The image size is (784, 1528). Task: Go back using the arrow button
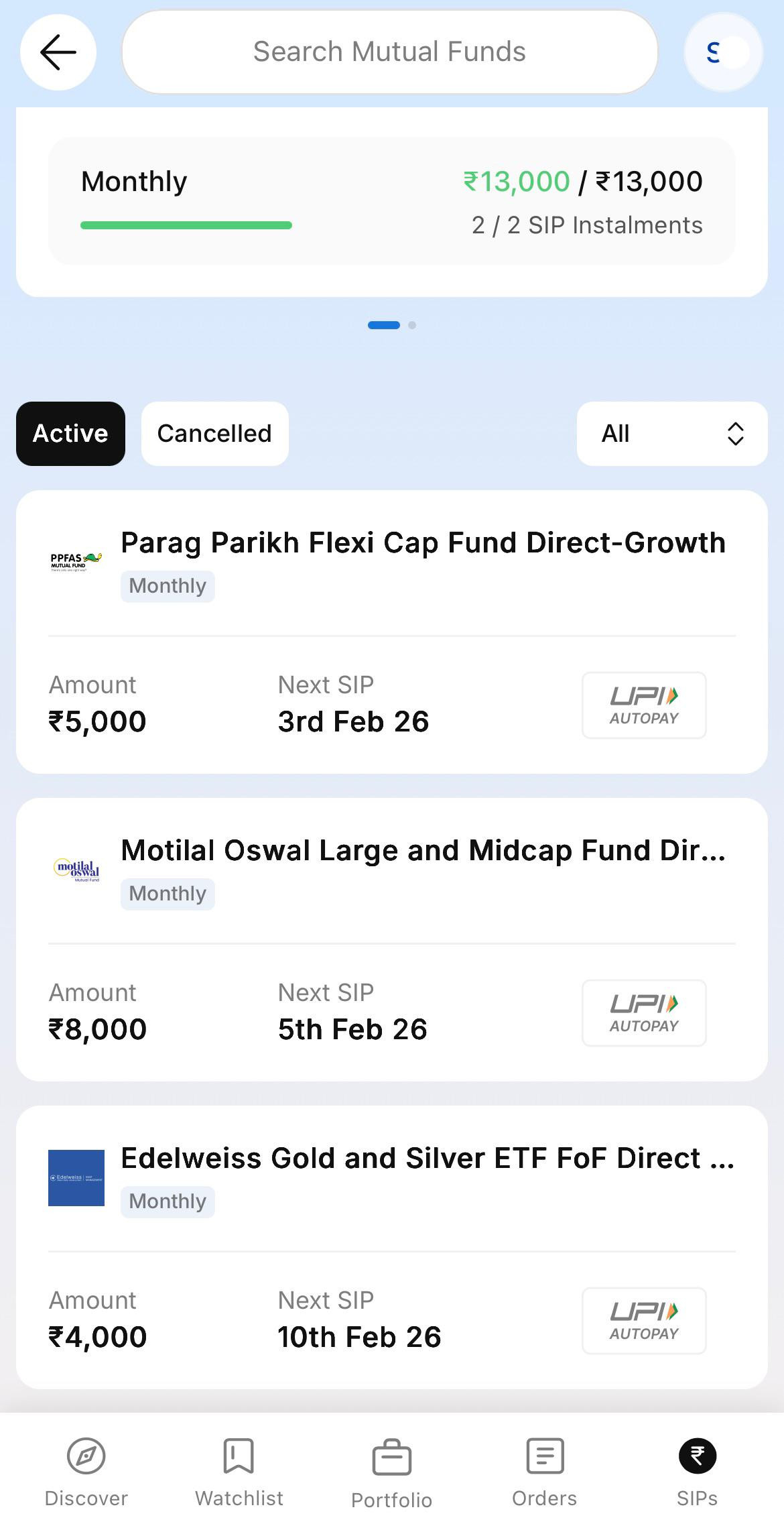pos(58,52)
